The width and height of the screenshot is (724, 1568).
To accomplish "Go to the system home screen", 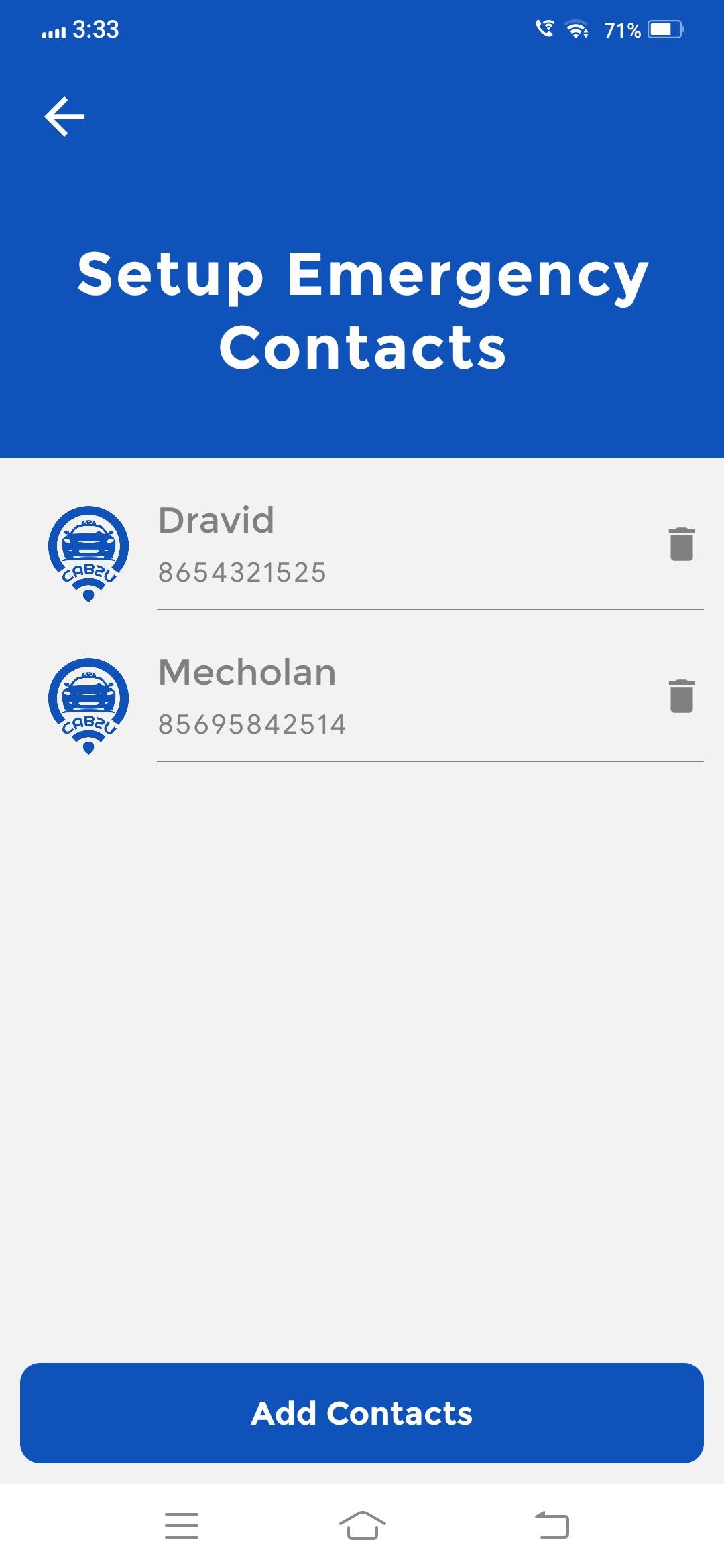I will click(362, 1526).
